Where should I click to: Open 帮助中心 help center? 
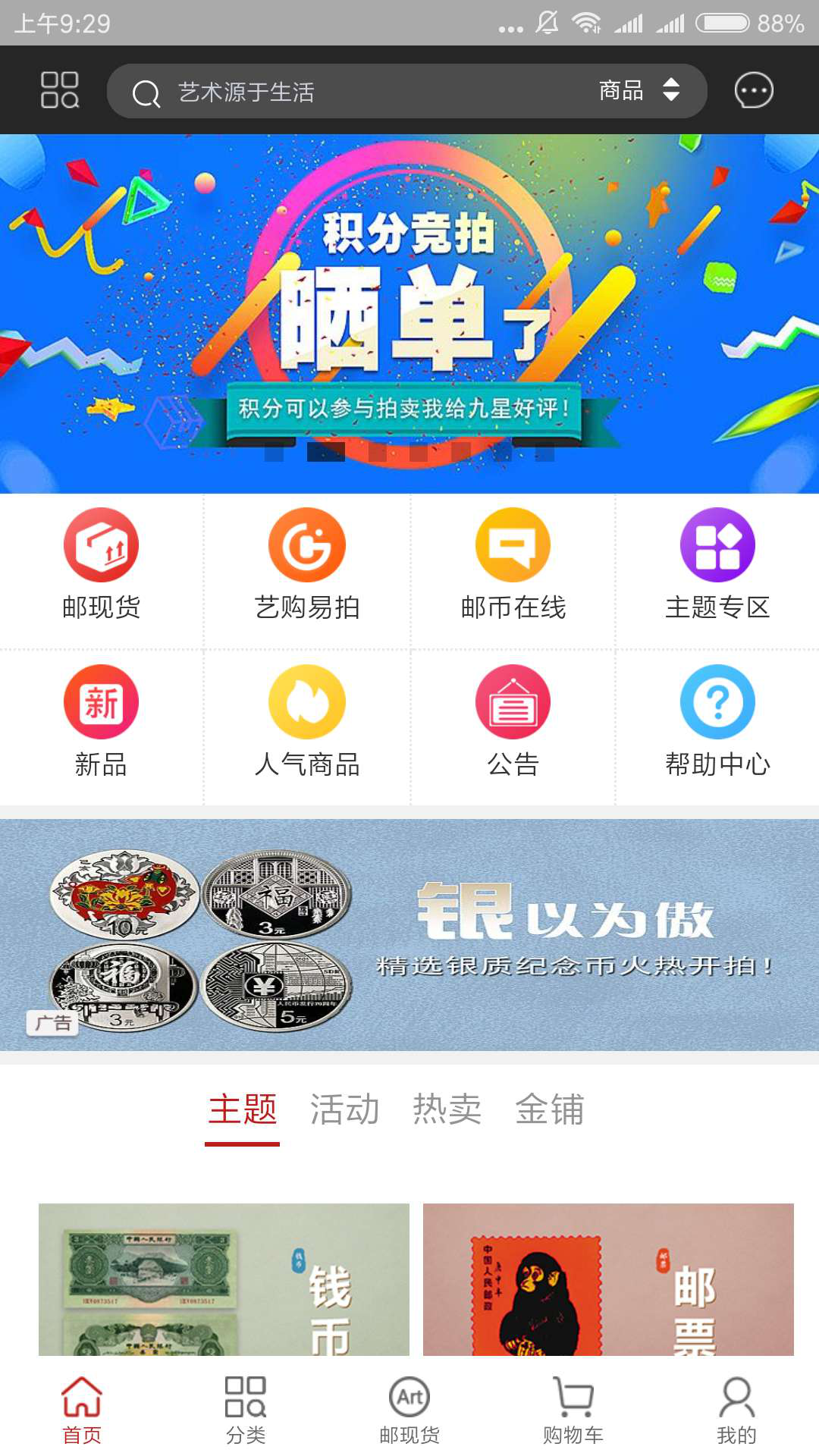tap(717, 722)
